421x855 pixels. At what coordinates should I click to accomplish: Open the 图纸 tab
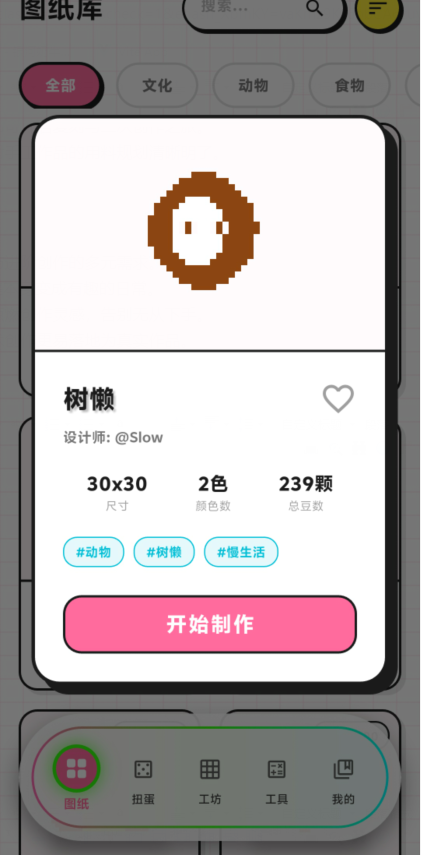pyautogui.click(x=76, y=778)
